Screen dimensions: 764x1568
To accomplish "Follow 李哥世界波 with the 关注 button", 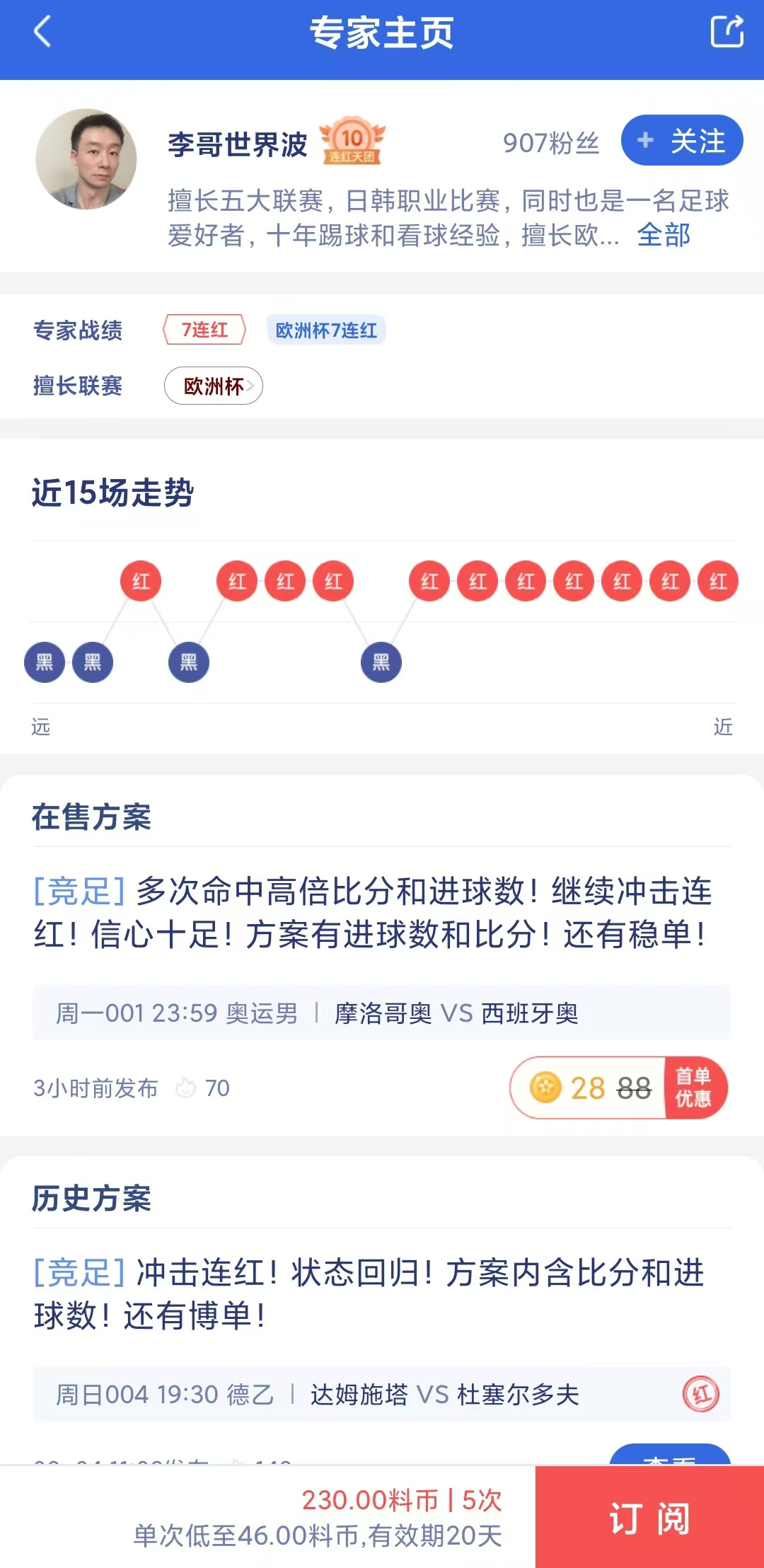I will [x=681, y=141].
